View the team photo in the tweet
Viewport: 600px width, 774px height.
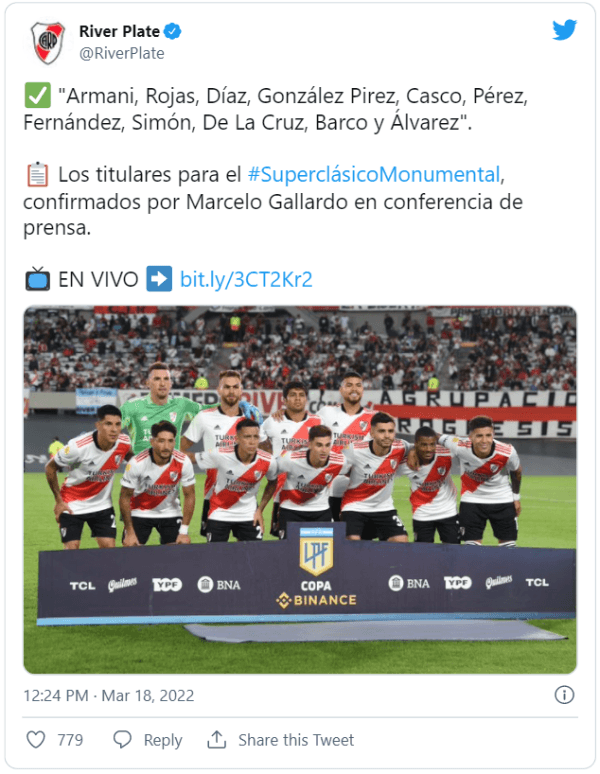(x=300, y=489)
